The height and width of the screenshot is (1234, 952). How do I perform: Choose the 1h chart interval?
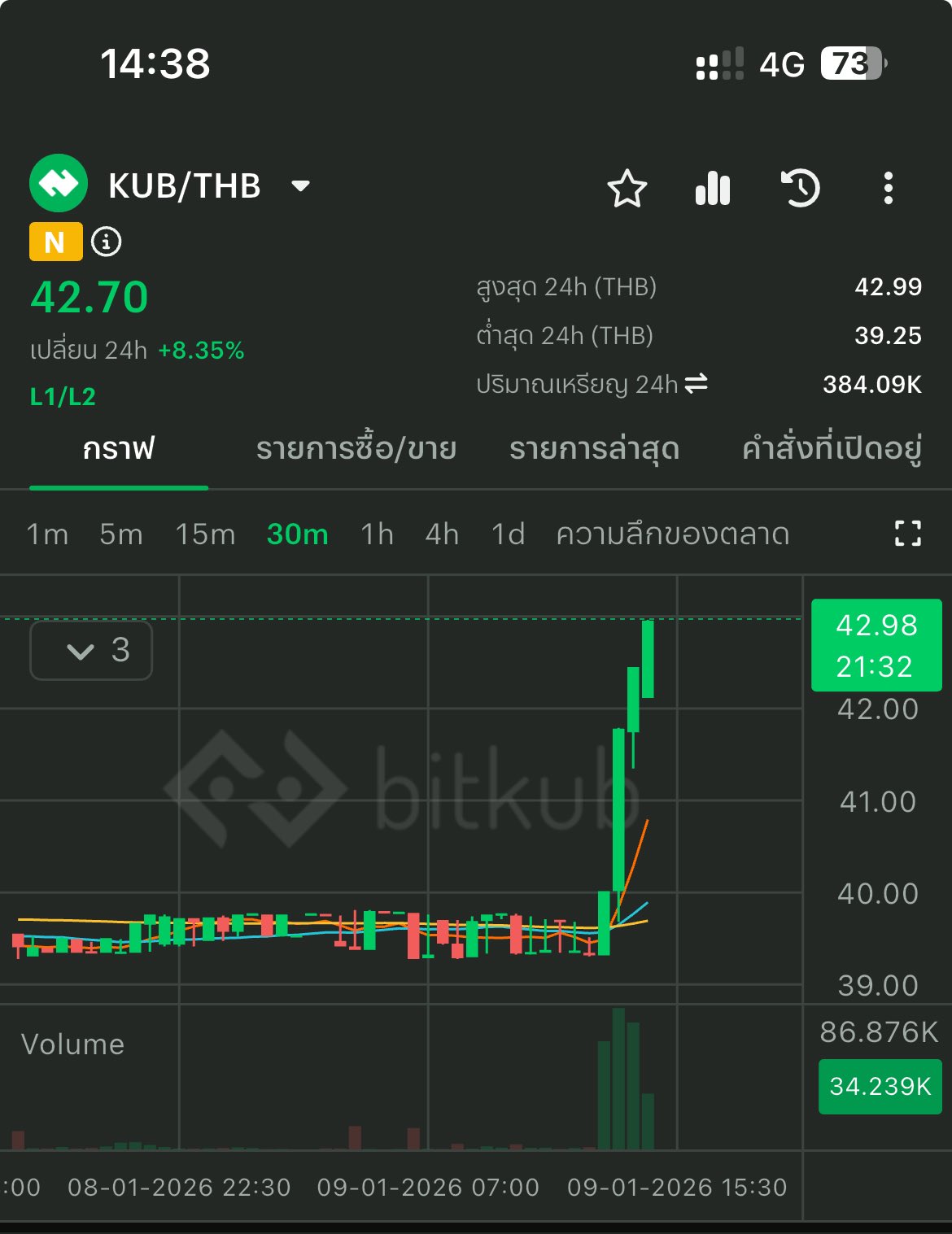coord(377,534)
